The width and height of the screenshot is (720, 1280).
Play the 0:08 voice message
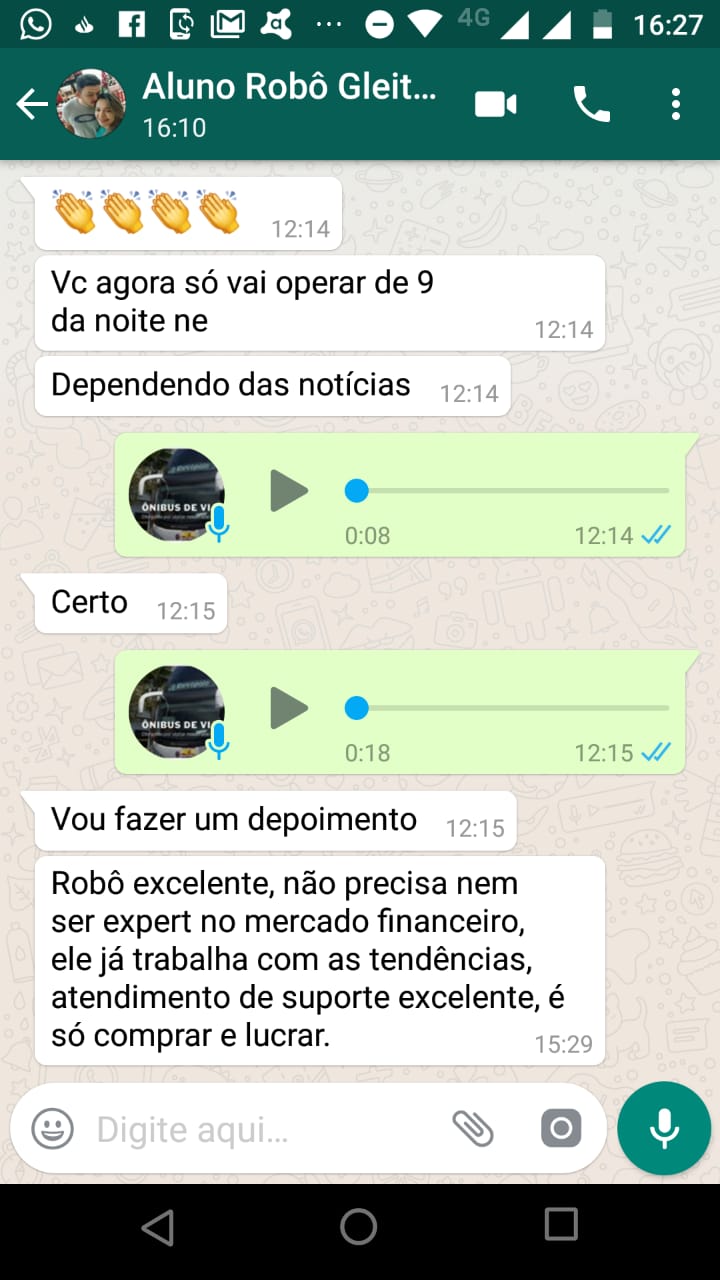point(289,491)
